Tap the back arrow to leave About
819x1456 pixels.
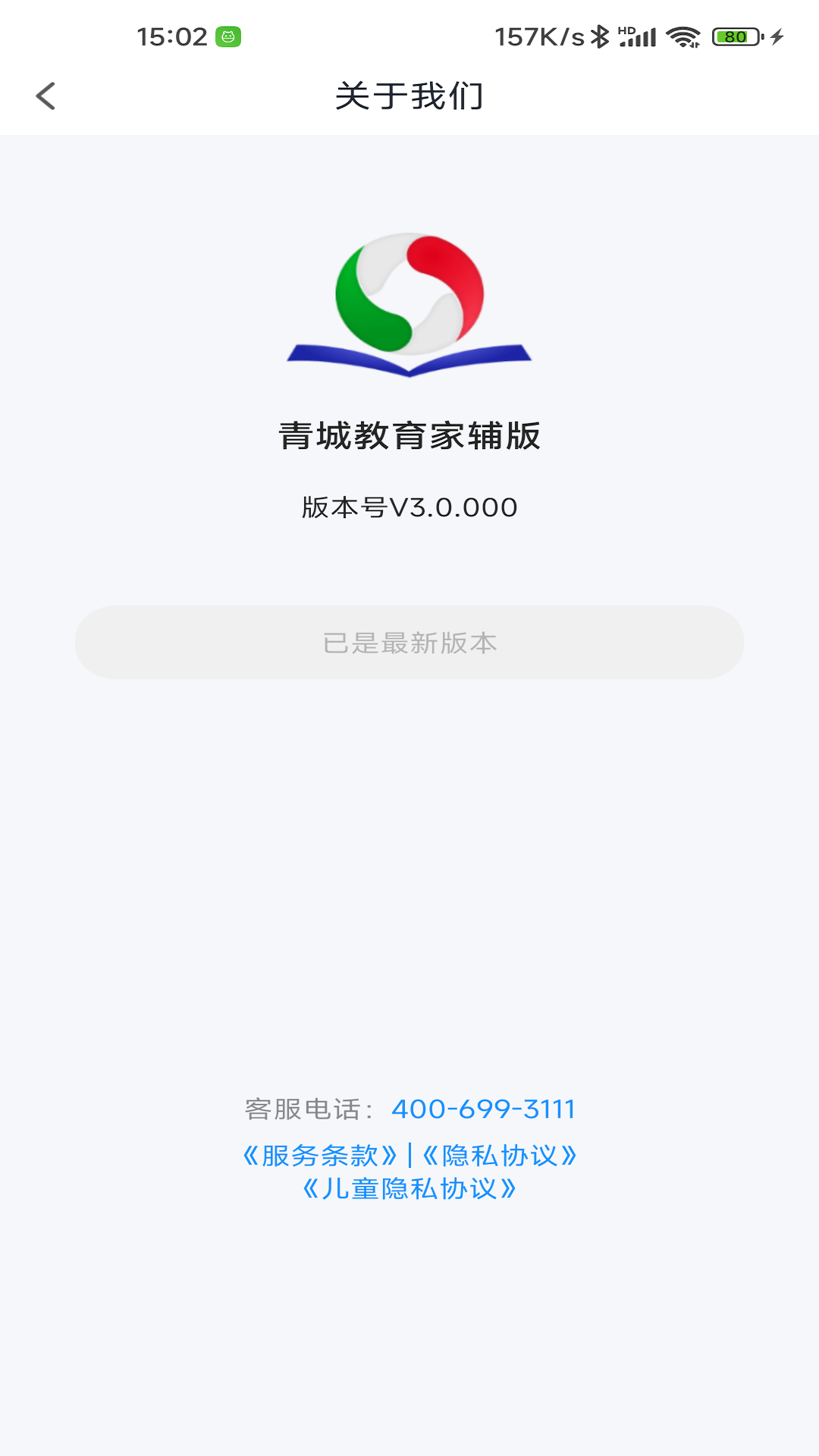45,96
